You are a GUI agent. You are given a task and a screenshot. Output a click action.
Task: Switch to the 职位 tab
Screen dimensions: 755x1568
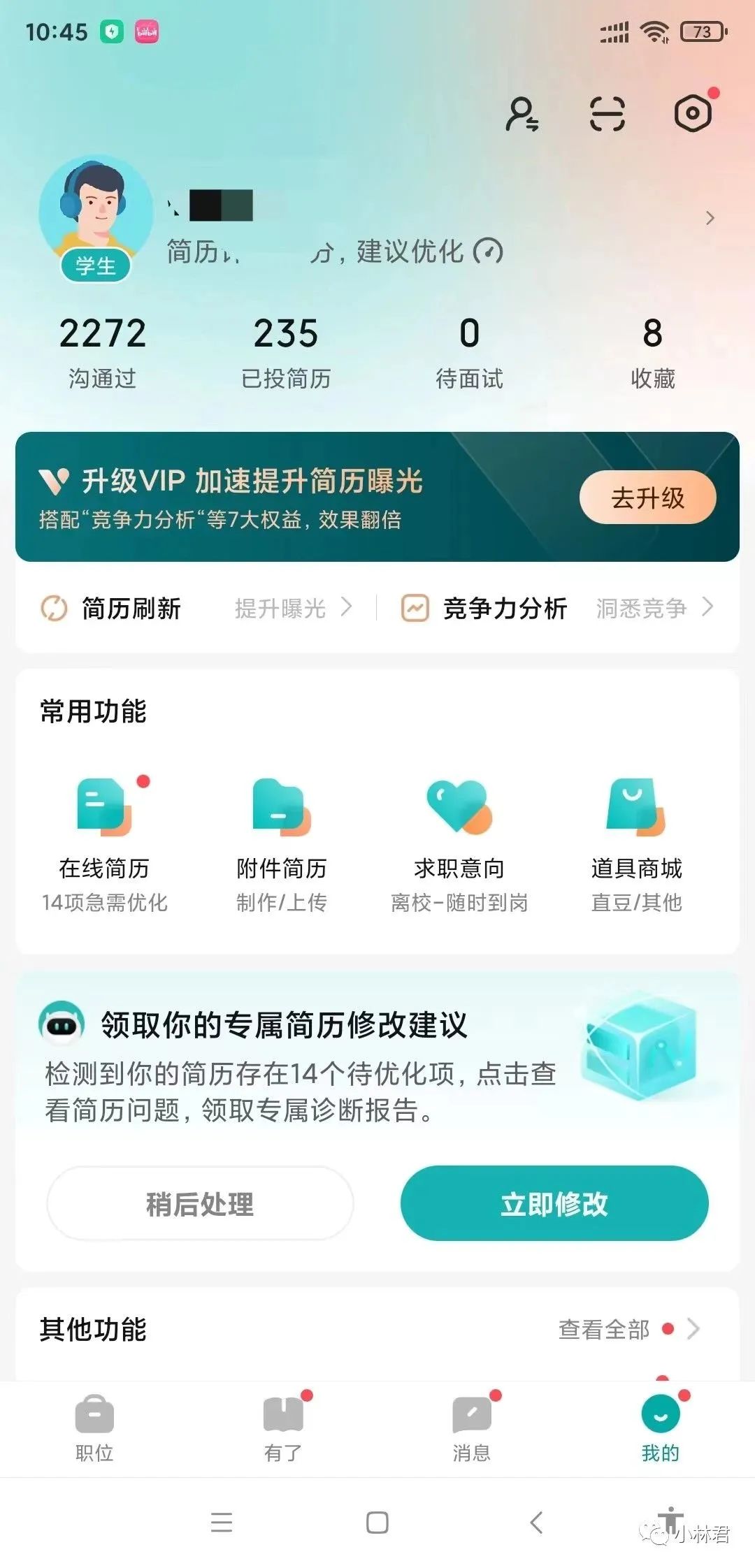[x=94, y=1430]
